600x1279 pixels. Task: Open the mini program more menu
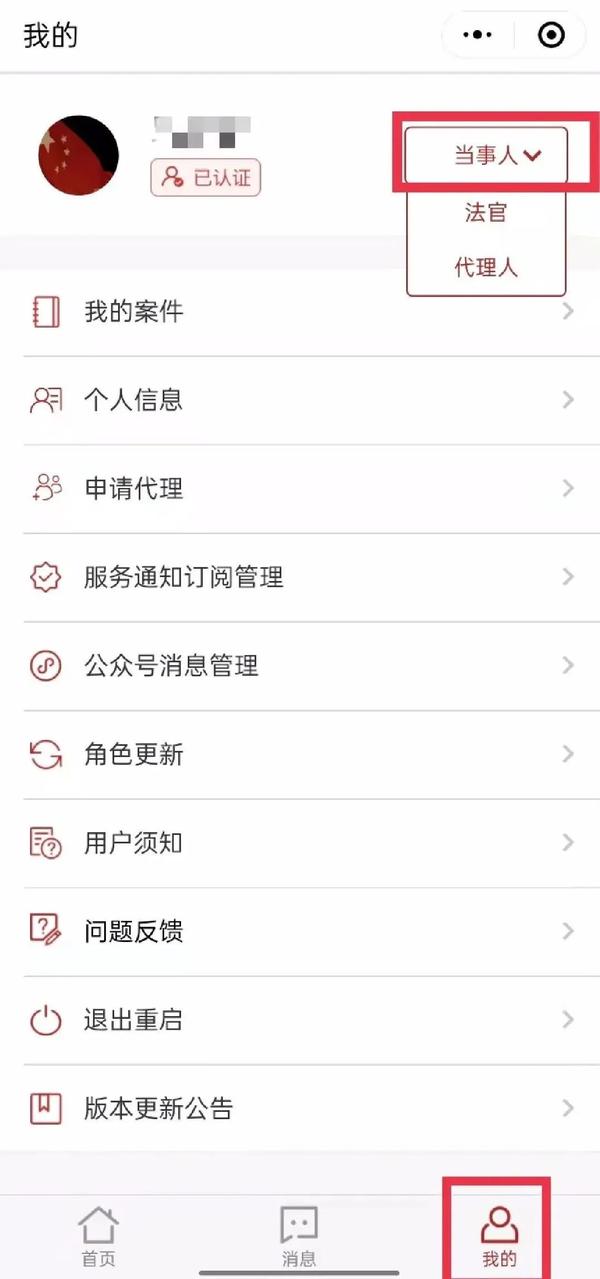tap(480, 36)
